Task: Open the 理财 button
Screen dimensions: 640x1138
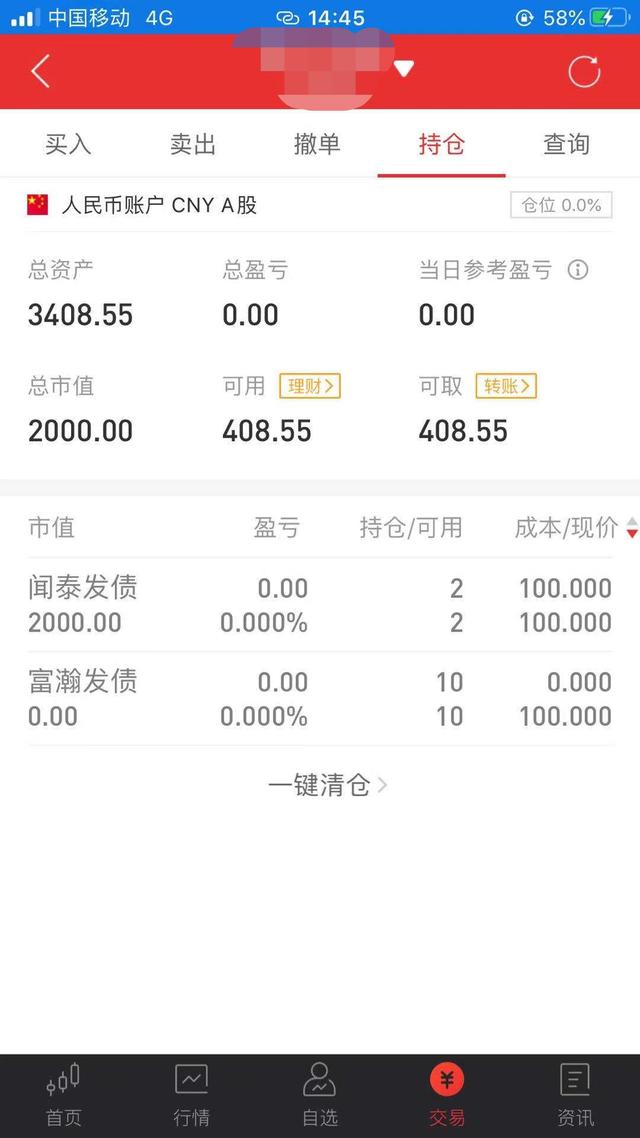Action: [x=310, y=386]
